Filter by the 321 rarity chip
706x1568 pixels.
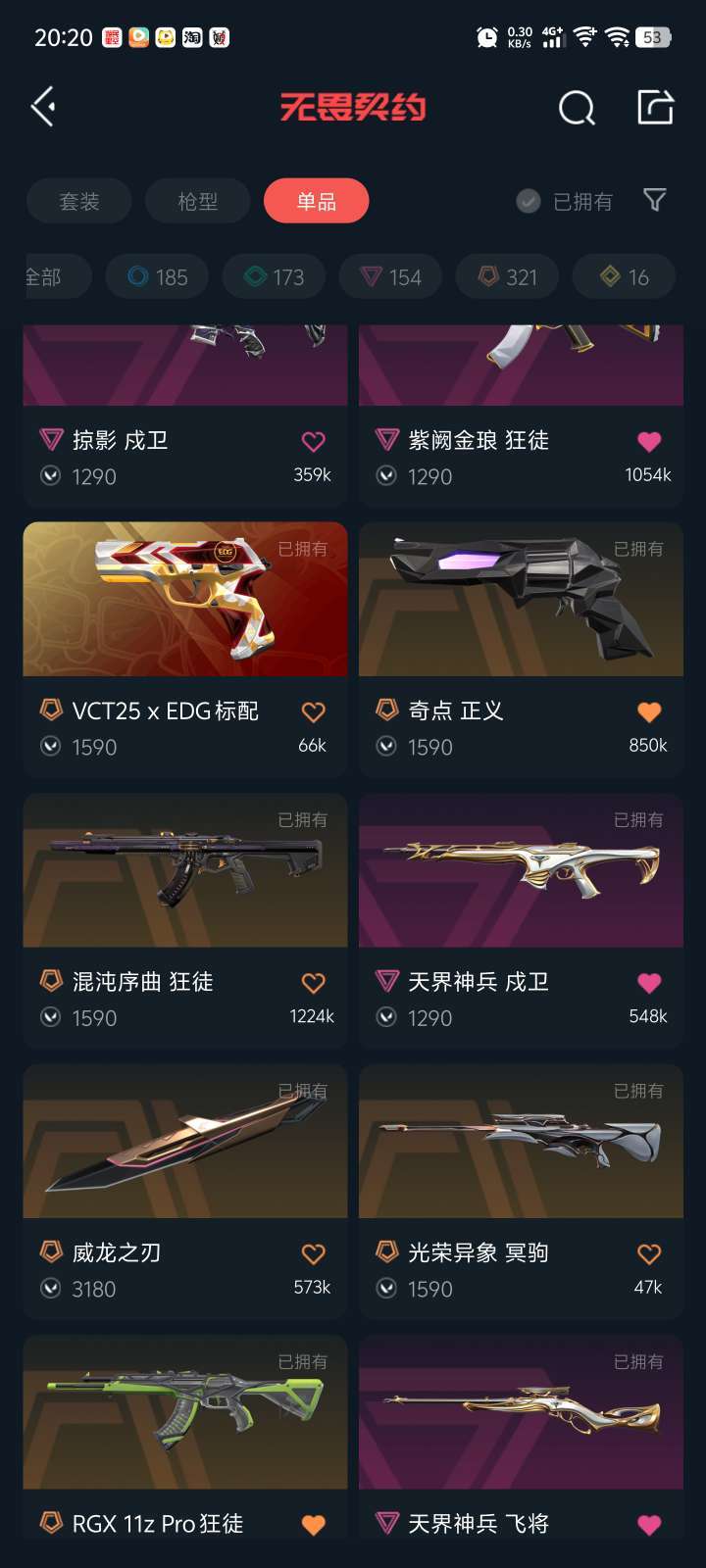coord(507,277)
